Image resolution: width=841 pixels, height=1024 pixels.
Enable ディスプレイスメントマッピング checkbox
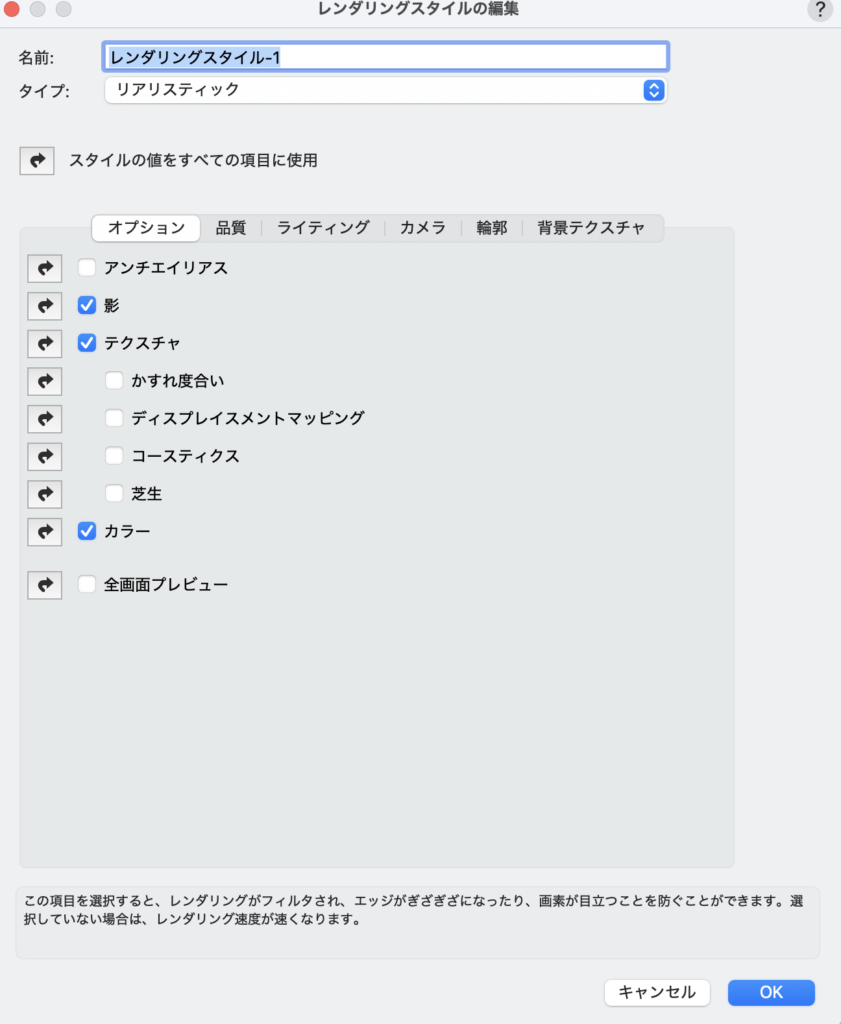coord(114,418)
